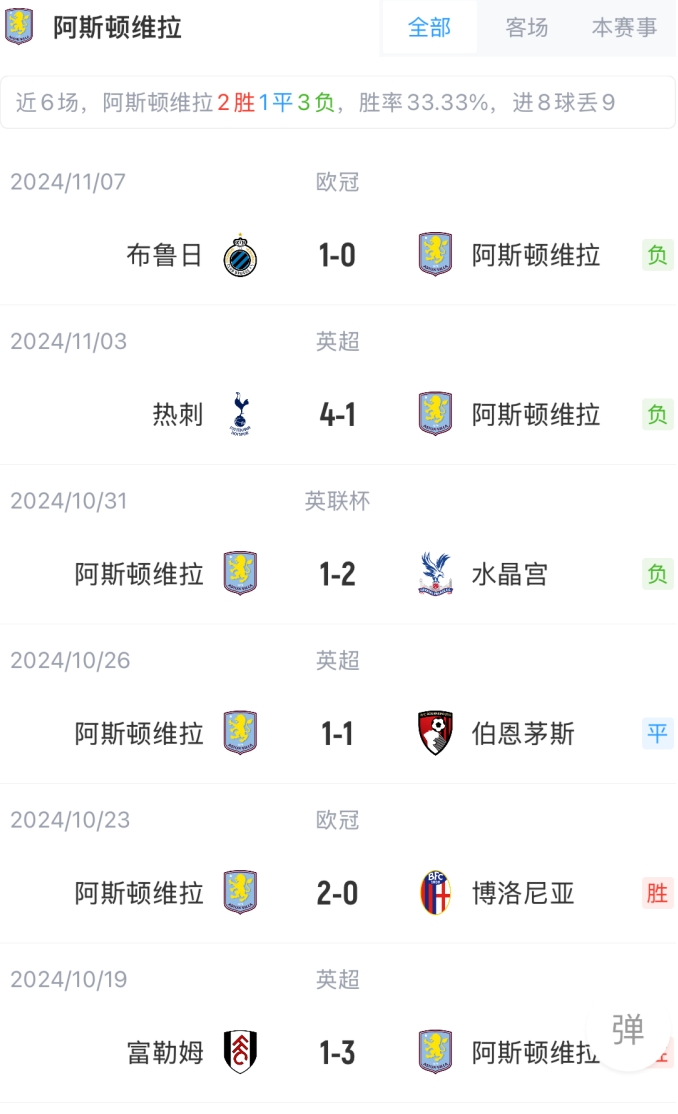Switch to the 客场 tab
678x1114 pixels.
pyautogui.click(x=527, y=28)
